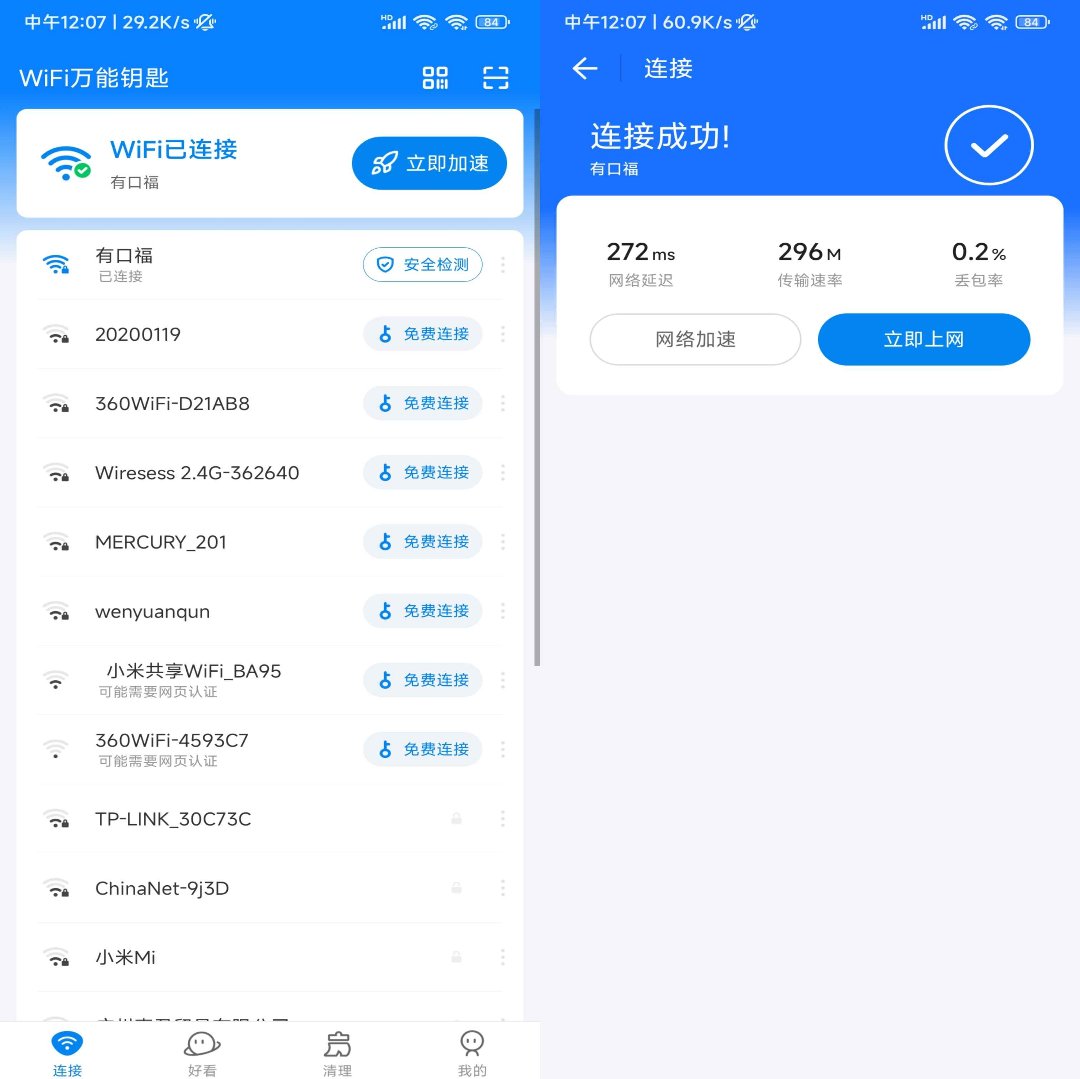The image size is (1080, 1079).
Task: Switch to the 清理 tab
Action: click(x=337, y=1053)
